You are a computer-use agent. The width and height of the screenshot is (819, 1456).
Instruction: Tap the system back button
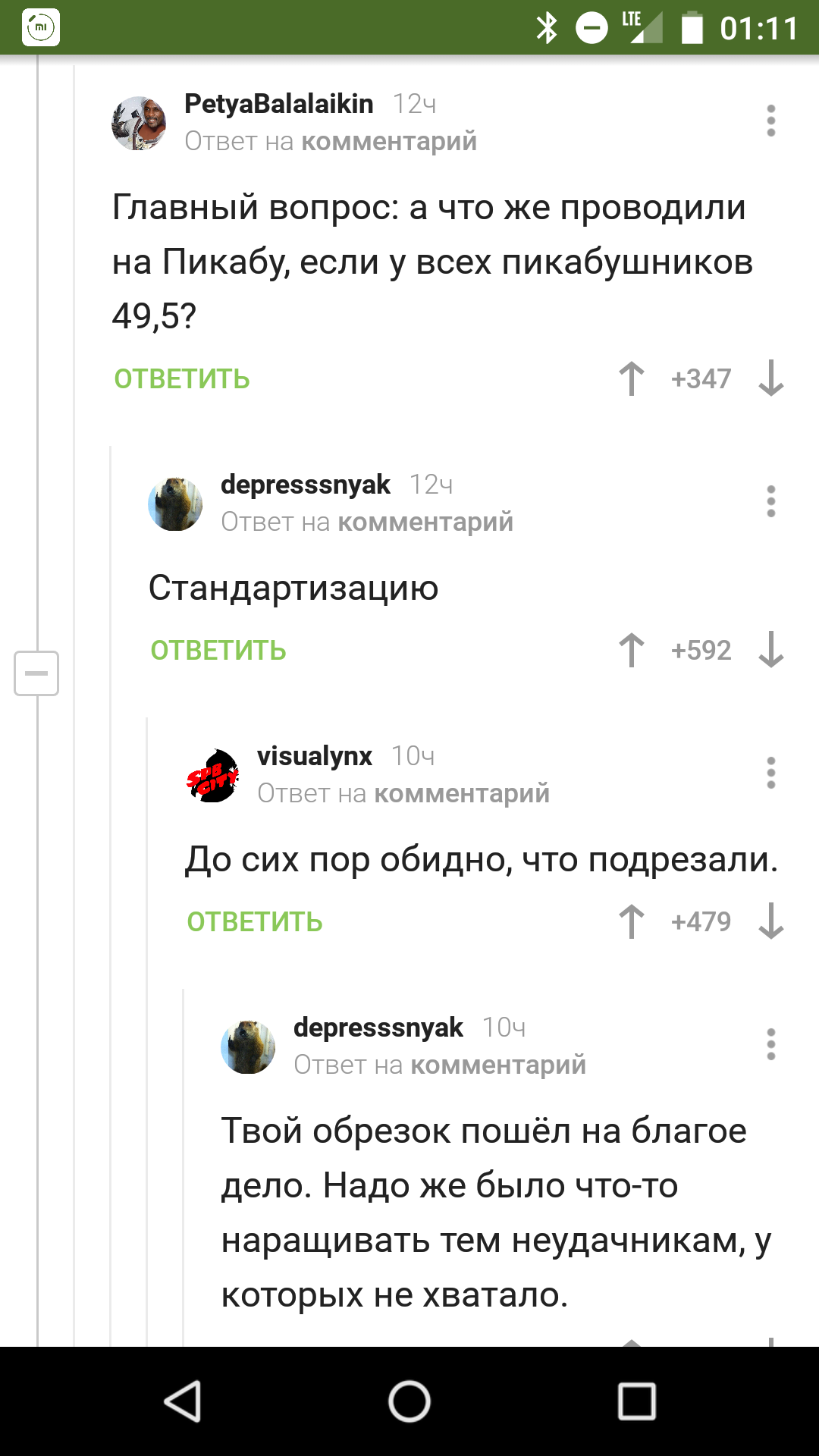pos(182,1401)
